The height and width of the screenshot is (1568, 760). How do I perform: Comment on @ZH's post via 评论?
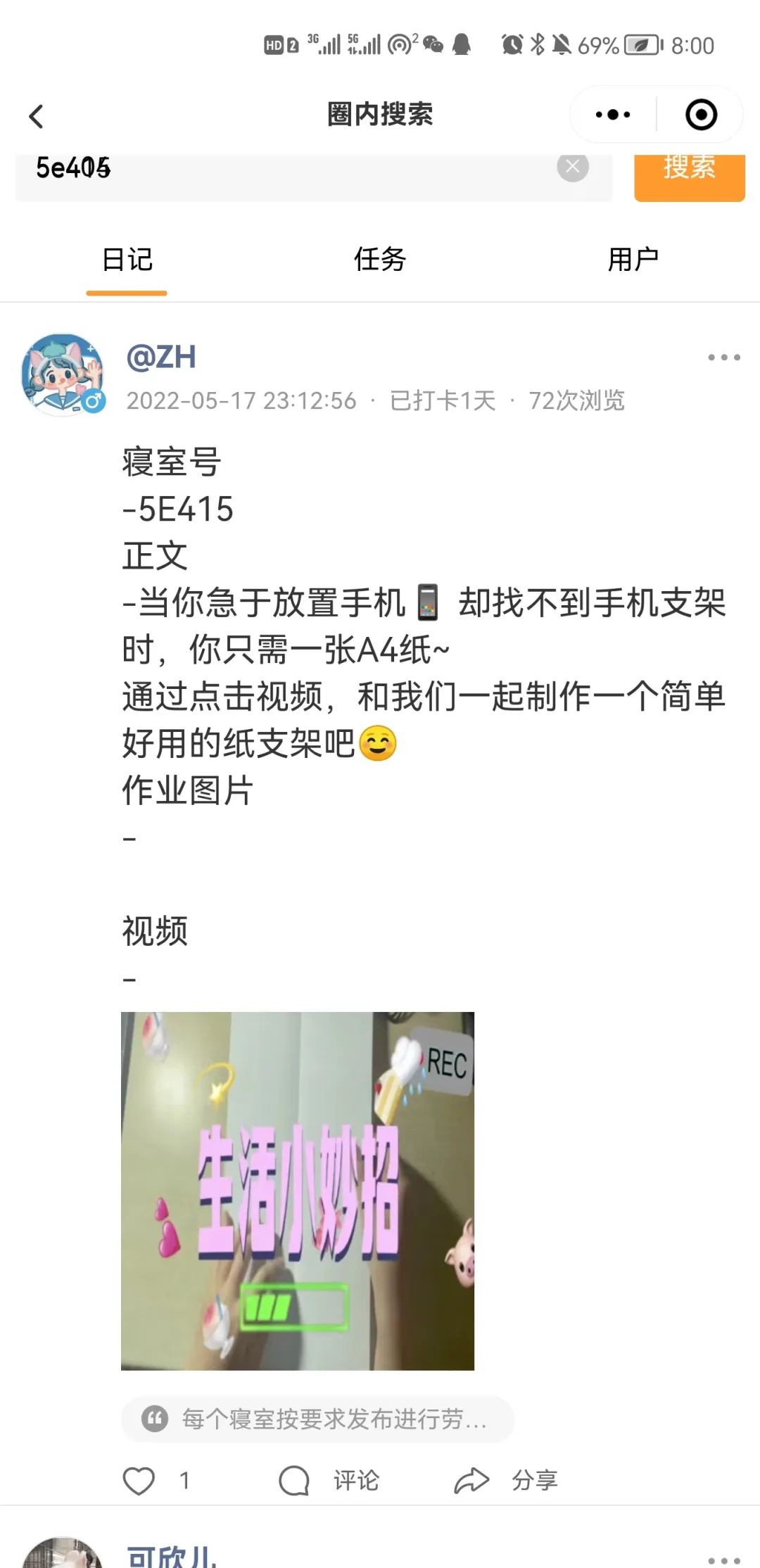click(x=329, y=1481)
